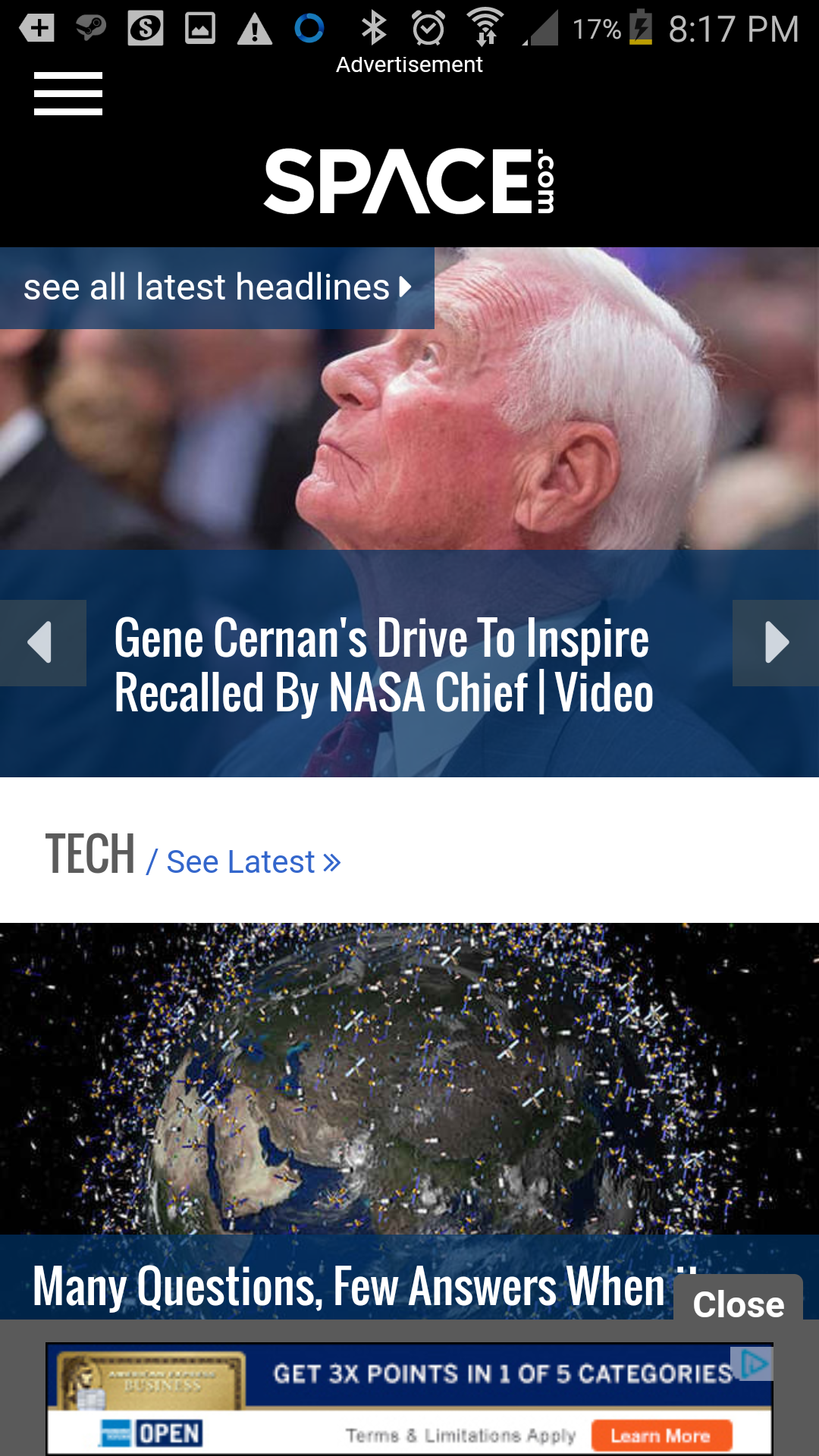This screenshot has height=1456, width=819.
Task: Go back a slide with the left arrow
Action: [x=42, y=643]
